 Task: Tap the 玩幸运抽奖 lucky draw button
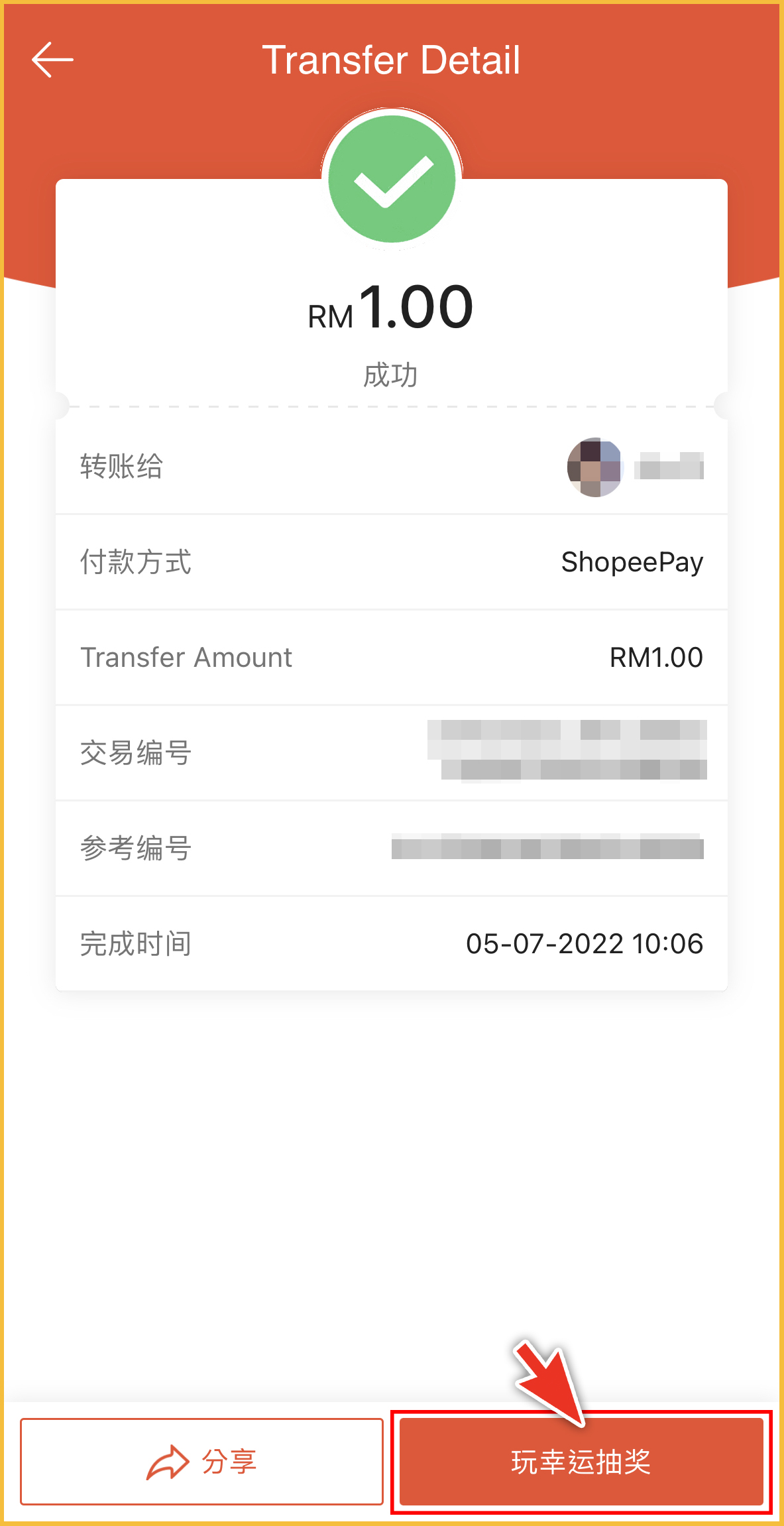click(581, 1462)
